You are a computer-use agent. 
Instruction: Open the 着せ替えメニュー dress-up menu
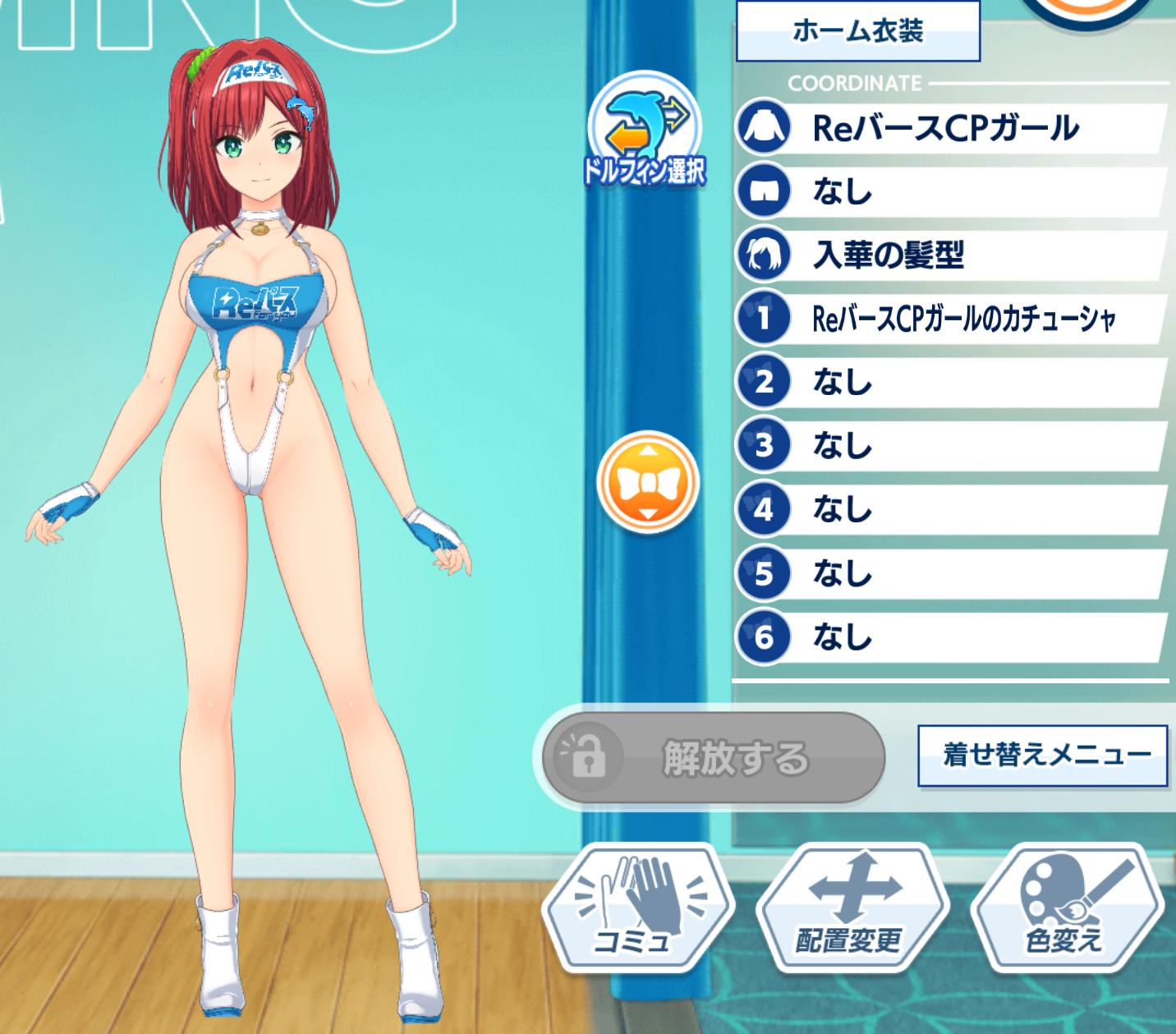1043,755
